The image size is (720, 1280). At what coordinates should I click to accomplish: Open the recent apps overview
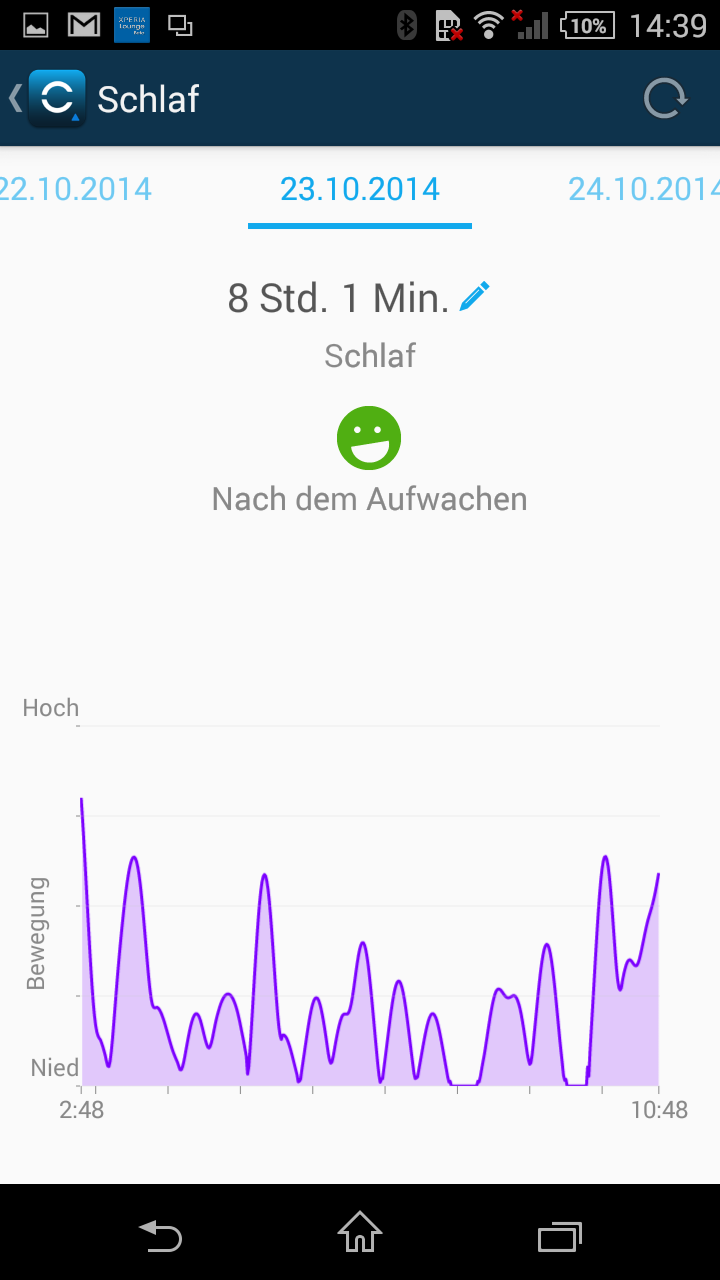point(560,1234)
